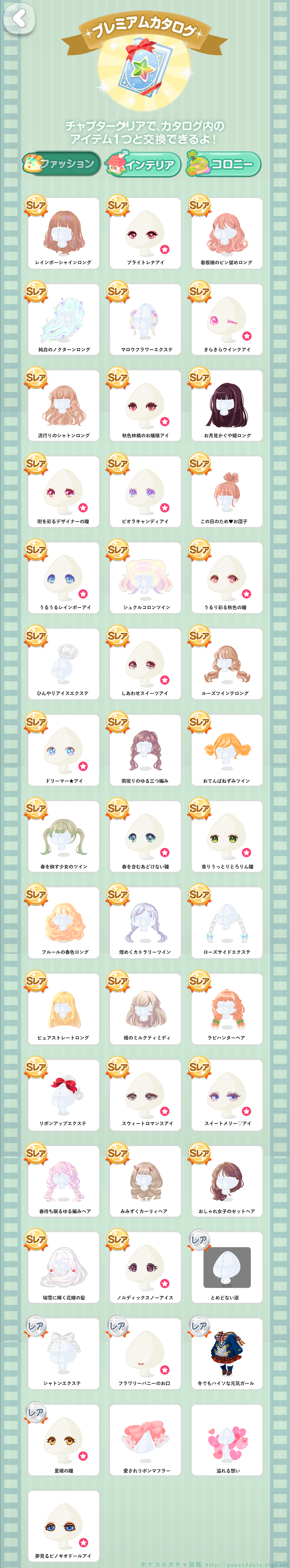
Task: Select 夢見るビノキオドールアイ item
Action: tap(63, 1526)
